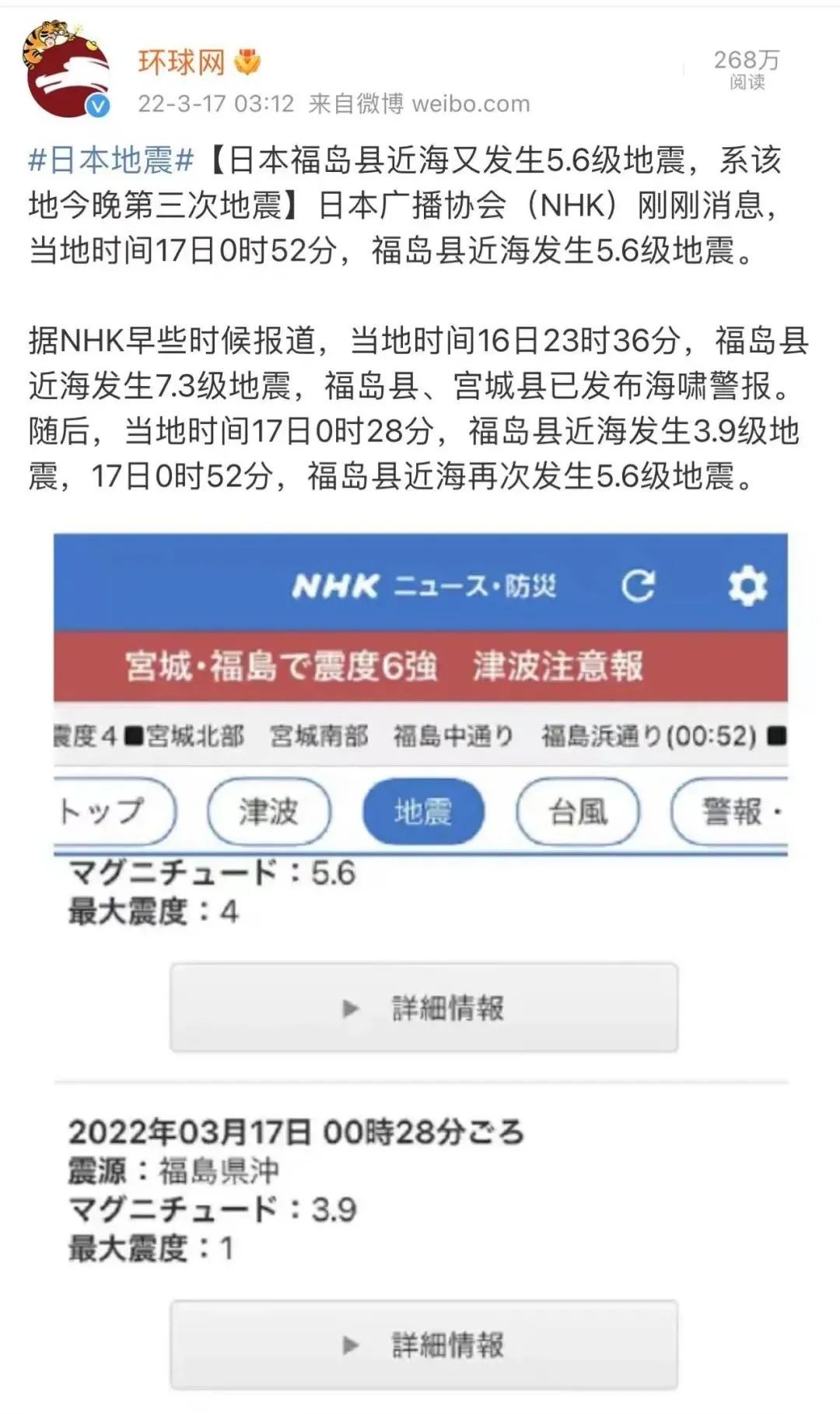Select the 台風 category pill
This screenshot has width=840, height=1414.
pyautogui.click(x=579, y=811)
